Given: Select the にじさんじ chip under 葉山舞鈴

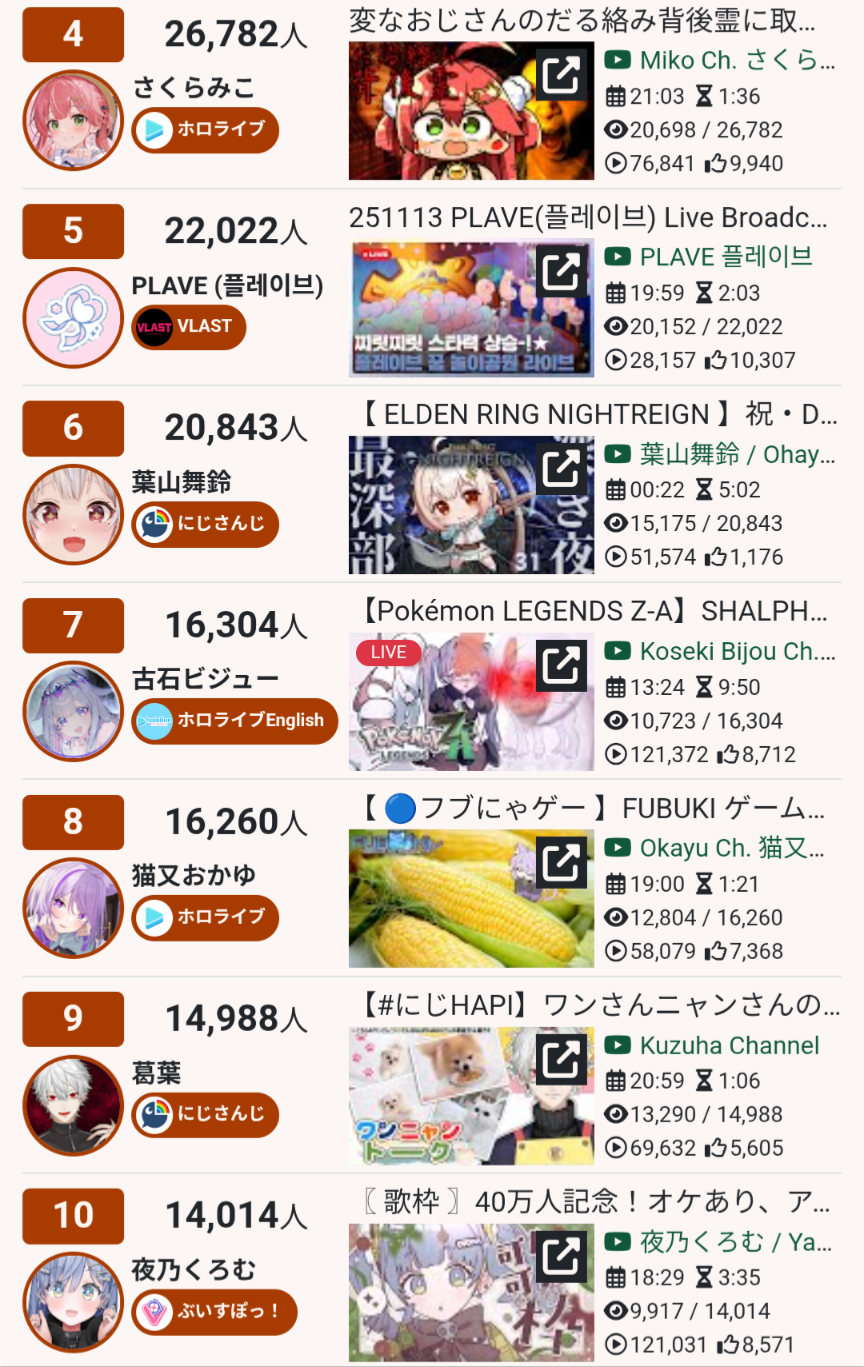Looking at the screenshot, I should [205, 524].
